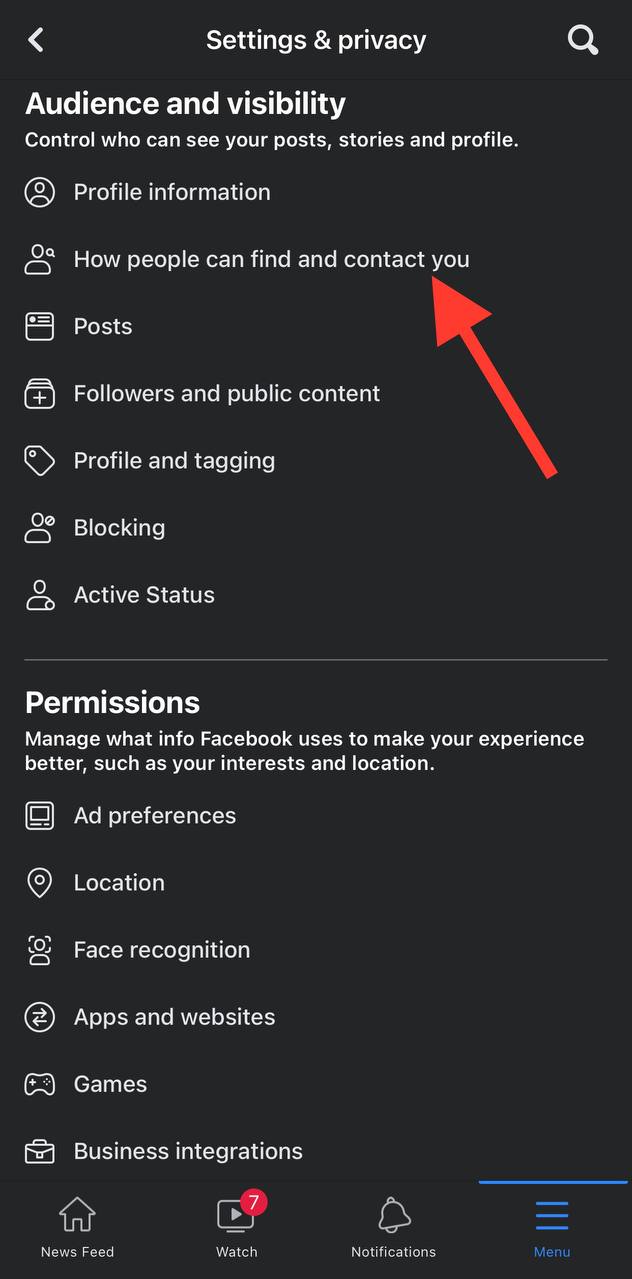Open the Posts settings row
The image size is (632, 1279).
click(103, 326)
